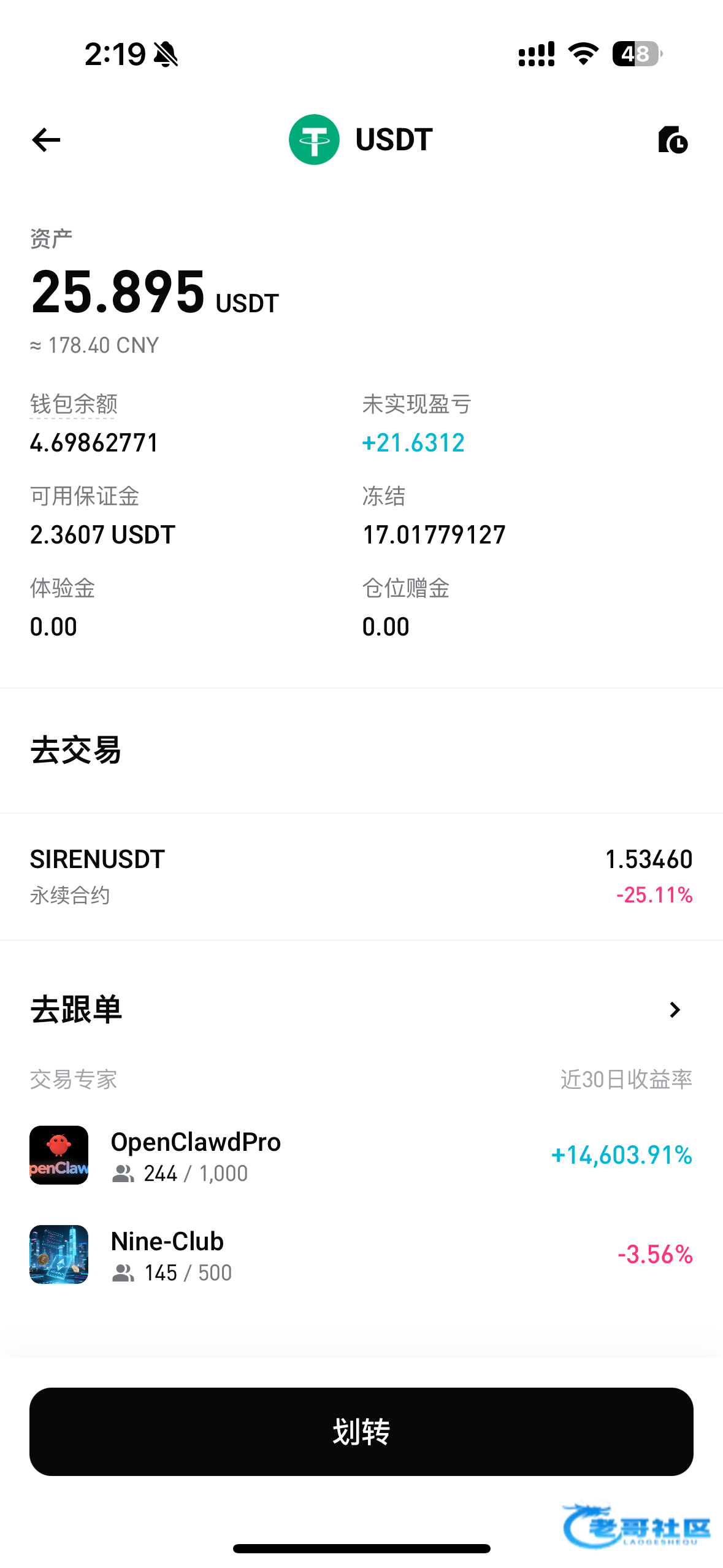
Task: Open the transaction history icon
Action: [673, 140]
